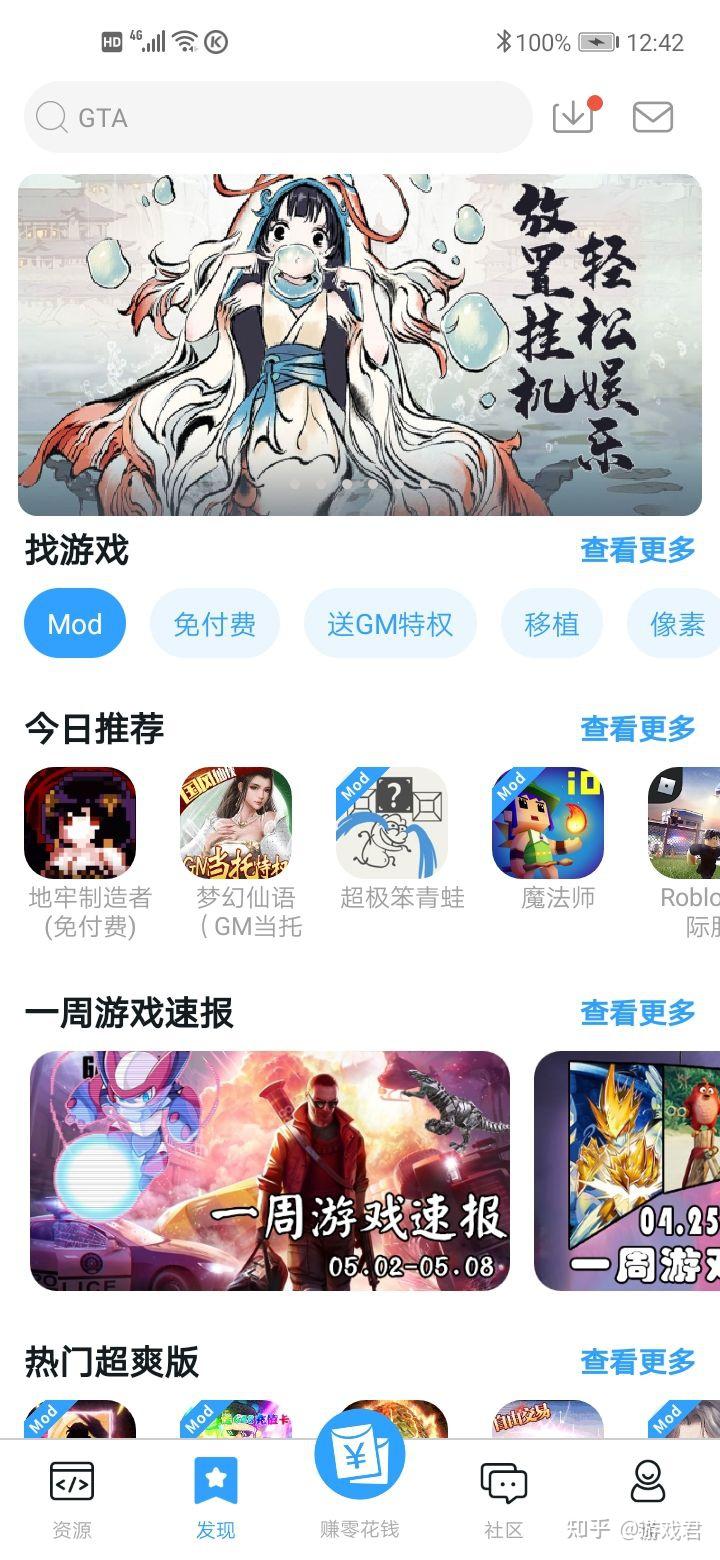720x1560 pixels.
Task: Switch to the 资源 tab
Action: pos(72,1497)
